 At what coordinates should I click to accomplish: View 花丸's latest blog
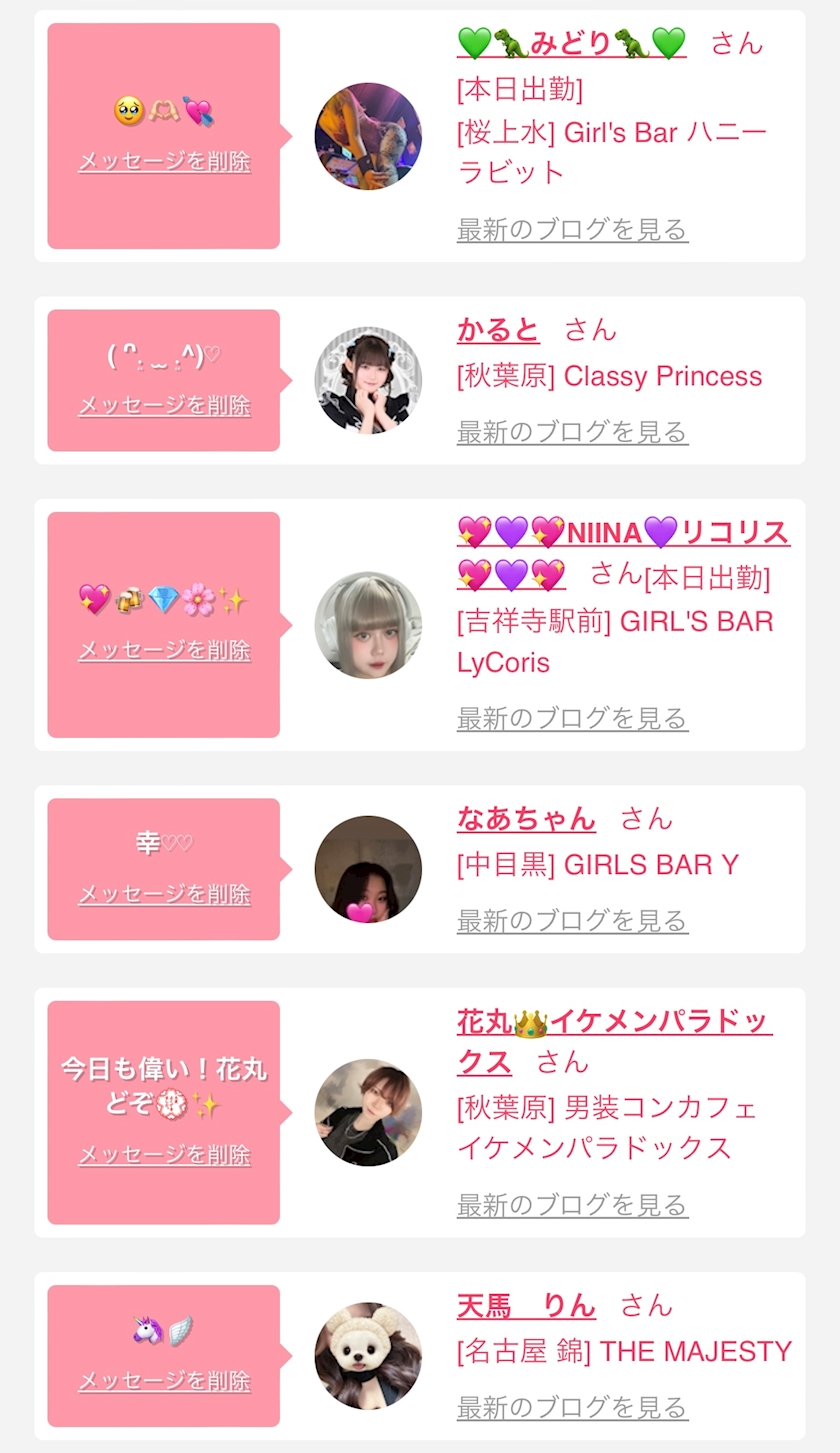572,1205
